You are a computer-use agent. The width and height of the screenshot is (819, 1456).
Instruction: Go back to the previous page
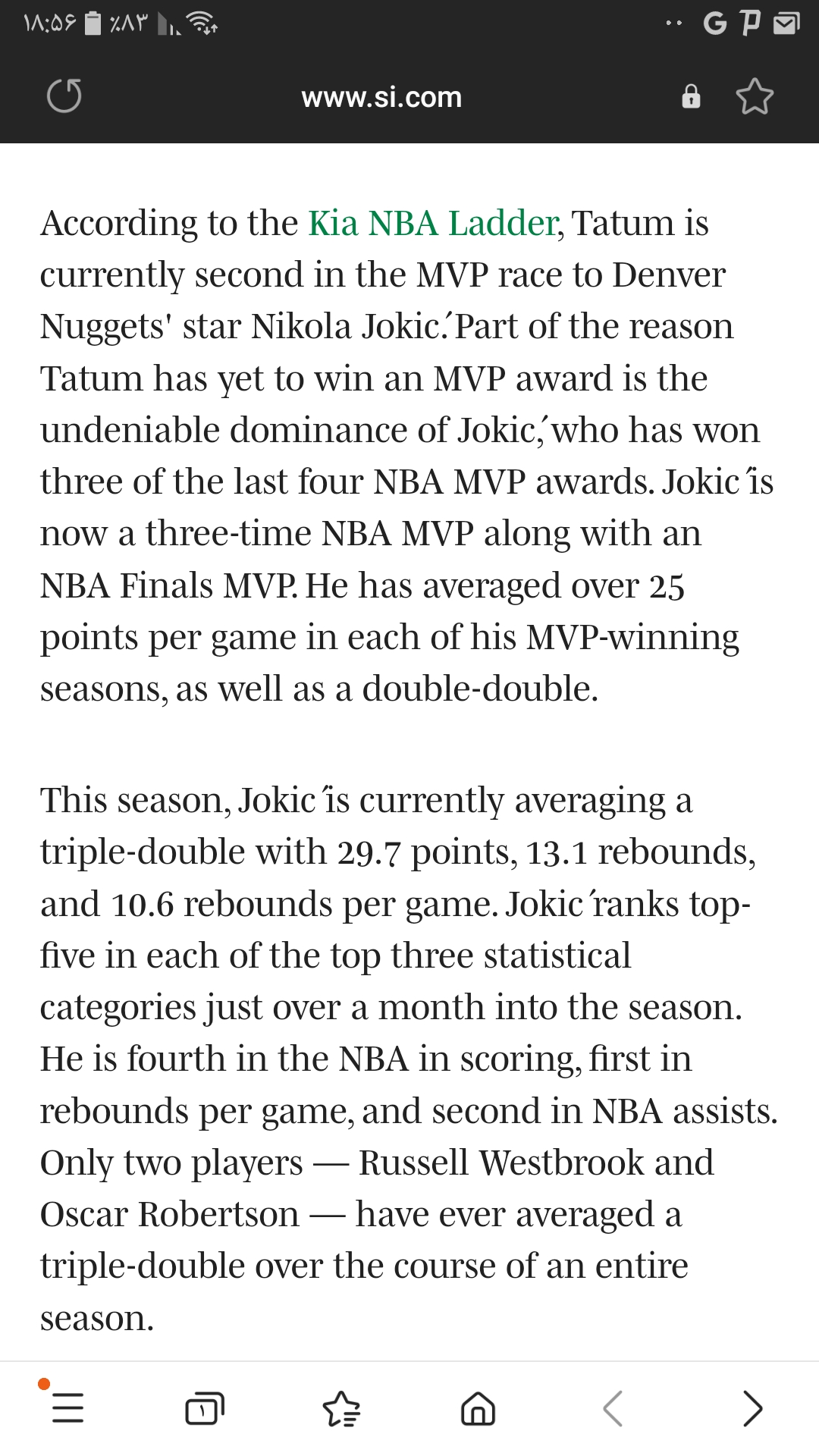pyautogui.click(x=613, y=1408)
